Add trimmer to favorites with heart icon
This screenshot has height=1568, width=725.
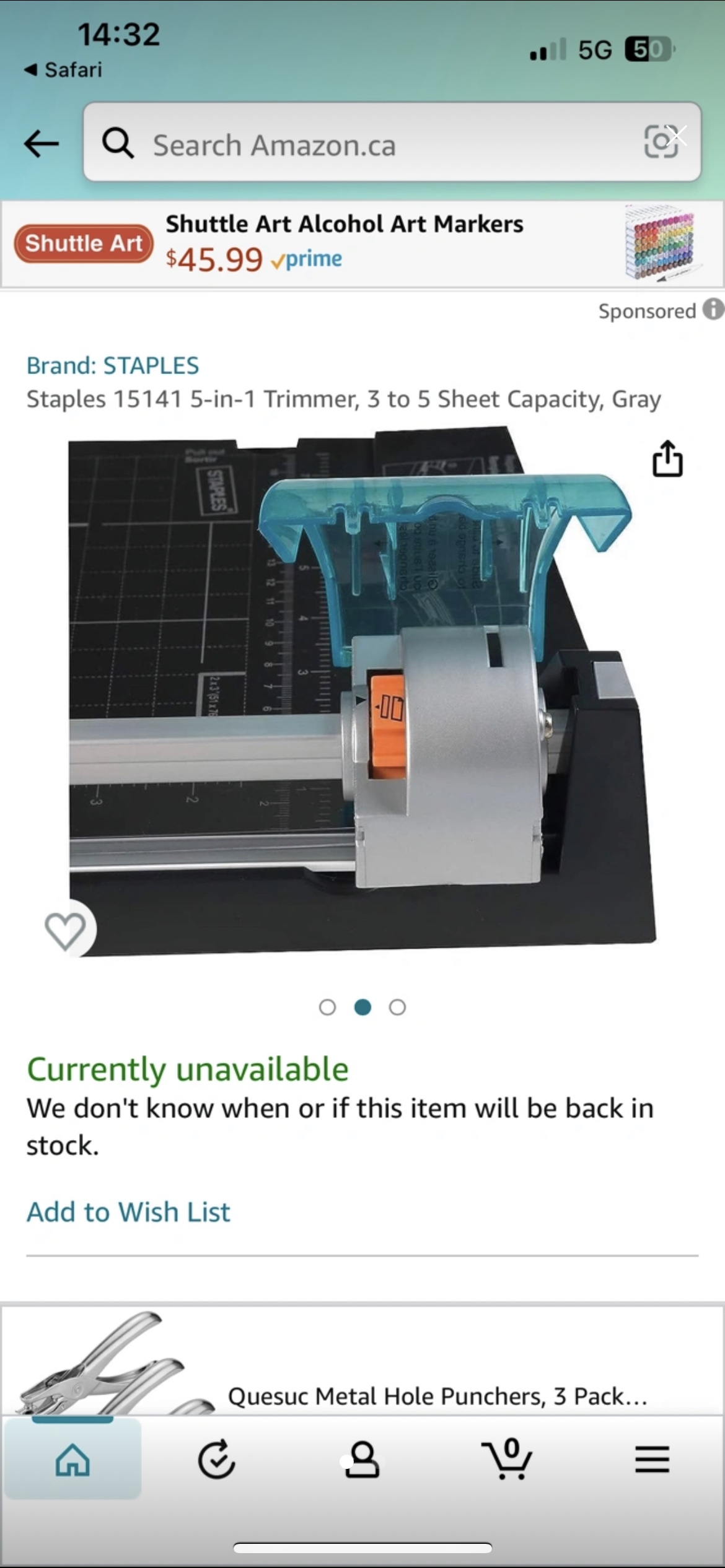tap(65, 930)
